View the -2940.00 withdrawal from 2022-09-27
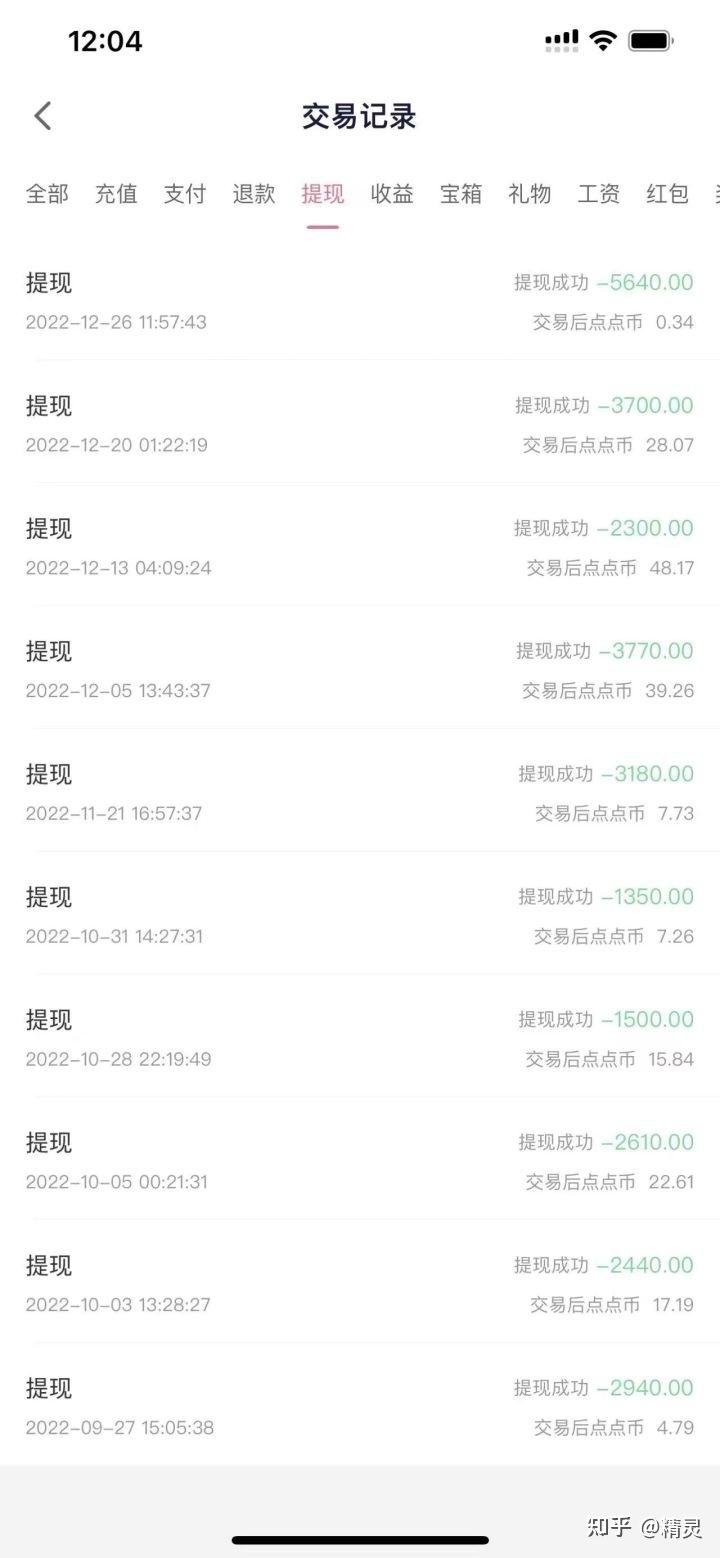The height and width of the screenshot is (1558, 720). click(x=360, y=1406)
